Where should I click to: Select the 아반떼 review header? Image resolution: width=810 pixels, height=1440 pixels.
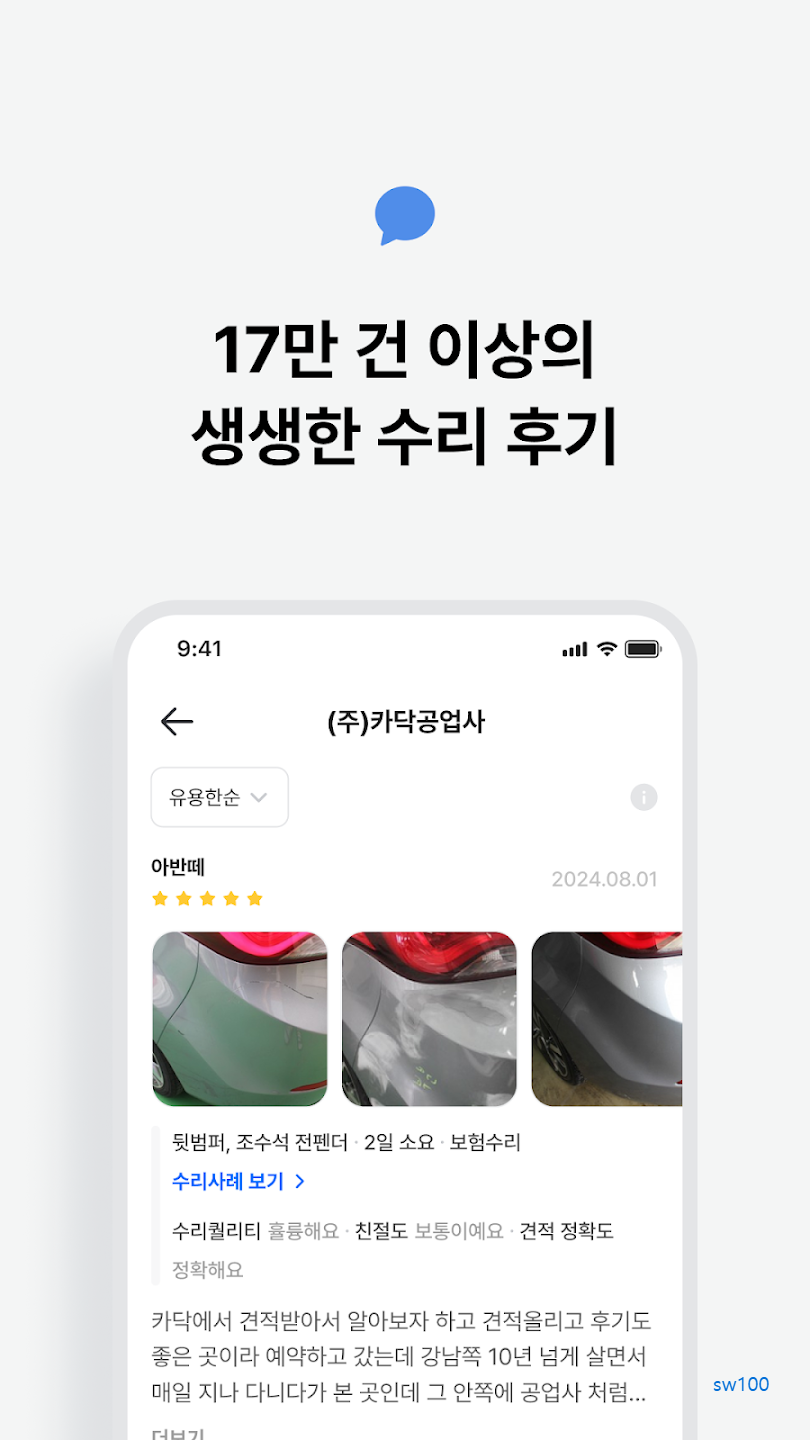176,868
